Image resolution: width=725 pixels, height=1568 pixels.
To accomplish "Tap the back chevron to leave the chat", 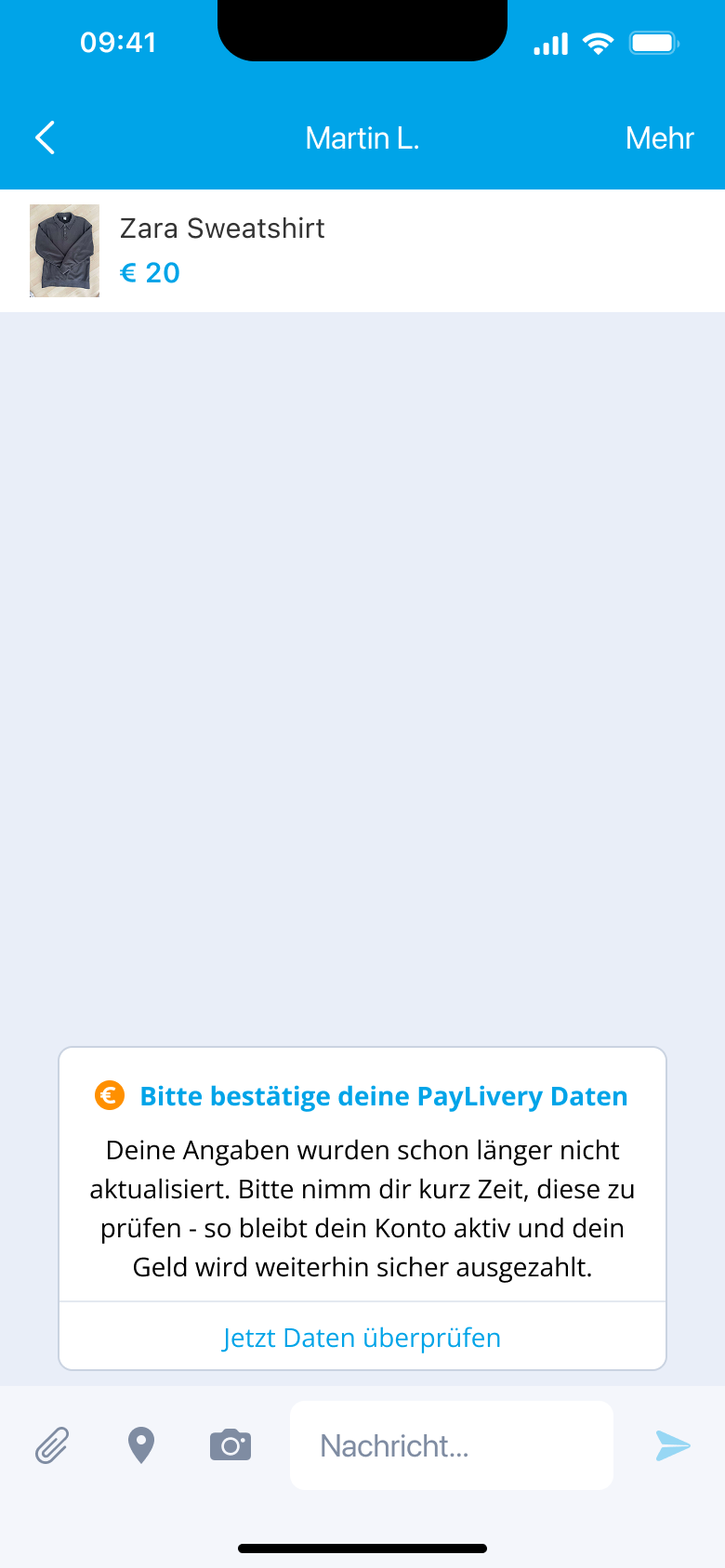I will coord(43,137).
